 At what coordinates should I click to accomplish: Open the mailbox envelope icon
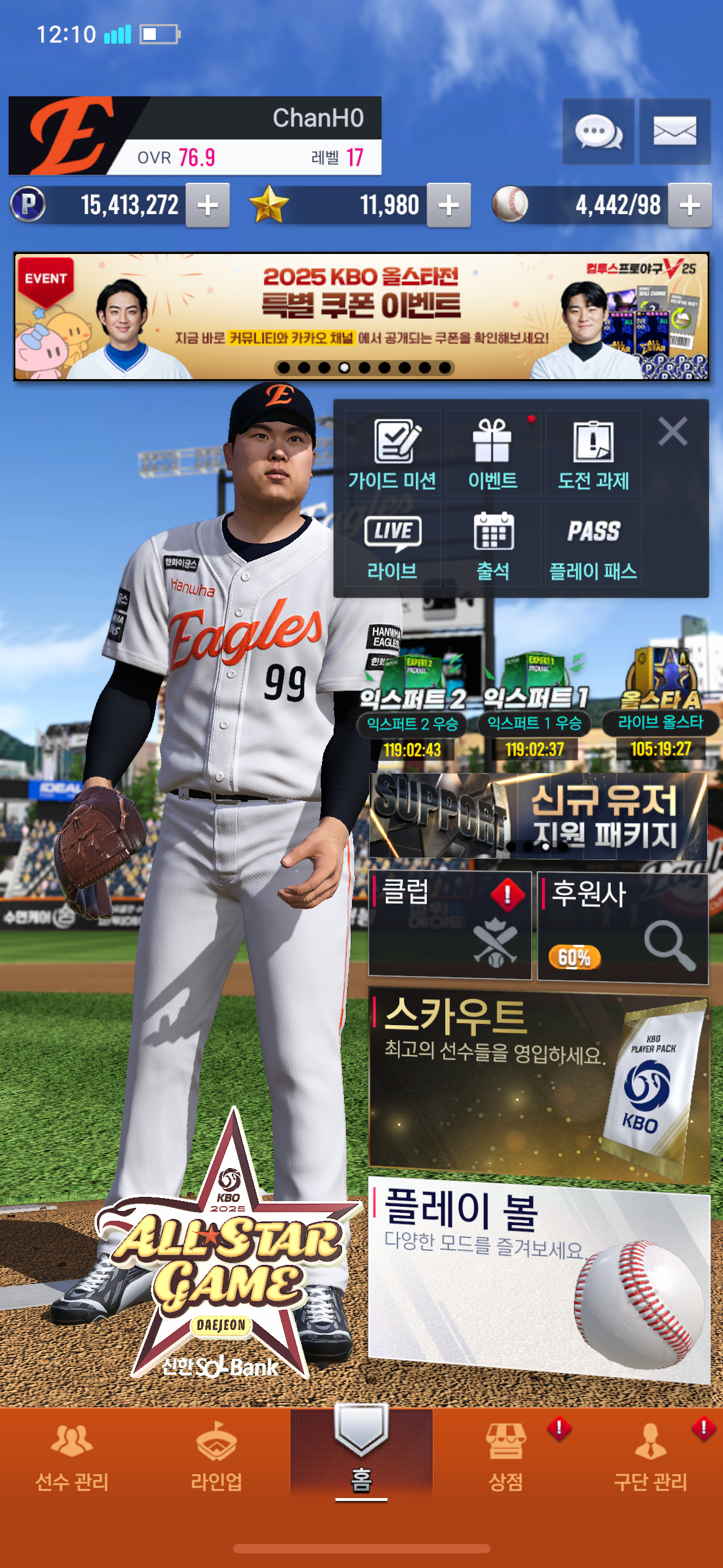[675, 131]
